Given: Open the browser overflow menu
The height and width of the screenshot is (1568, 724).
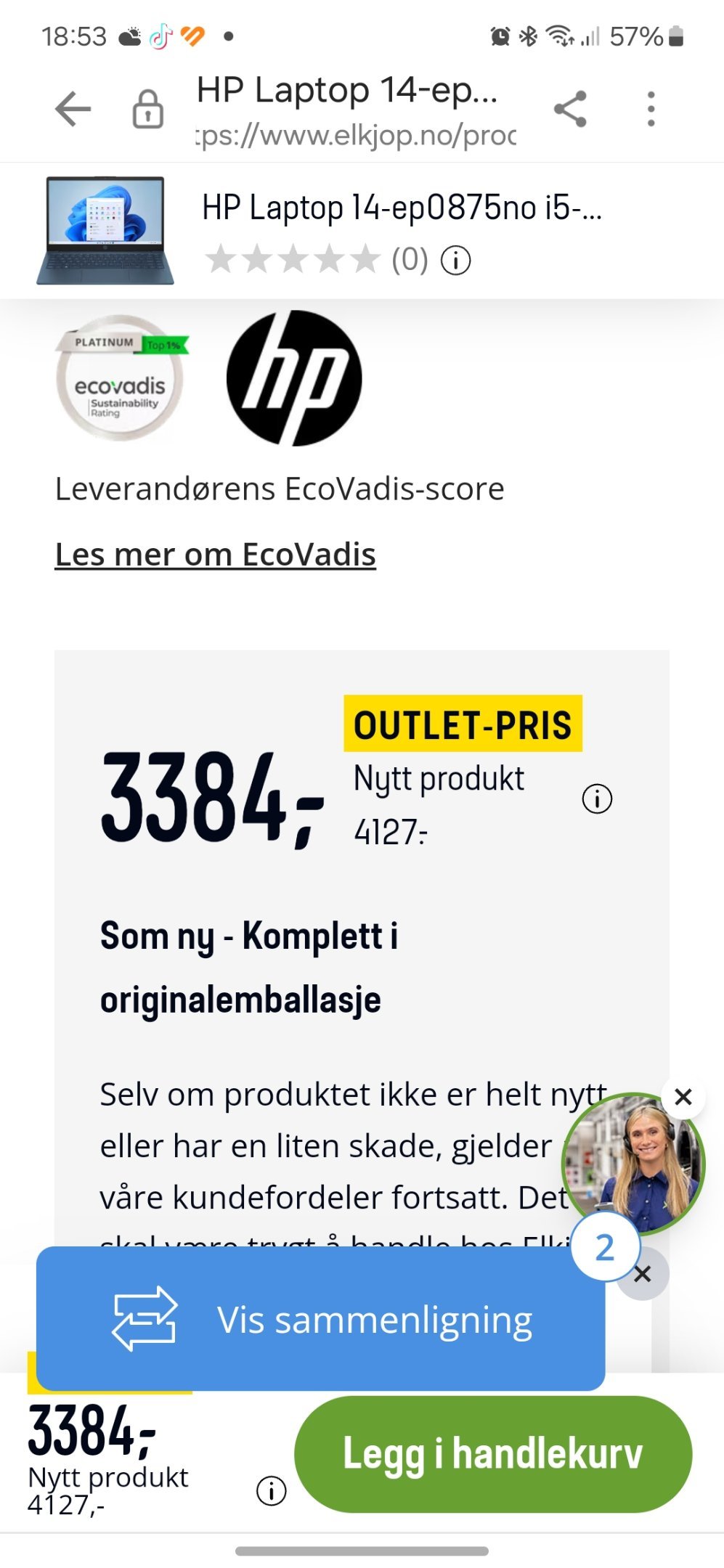Looking at the screenshot, I should (651, 110).
